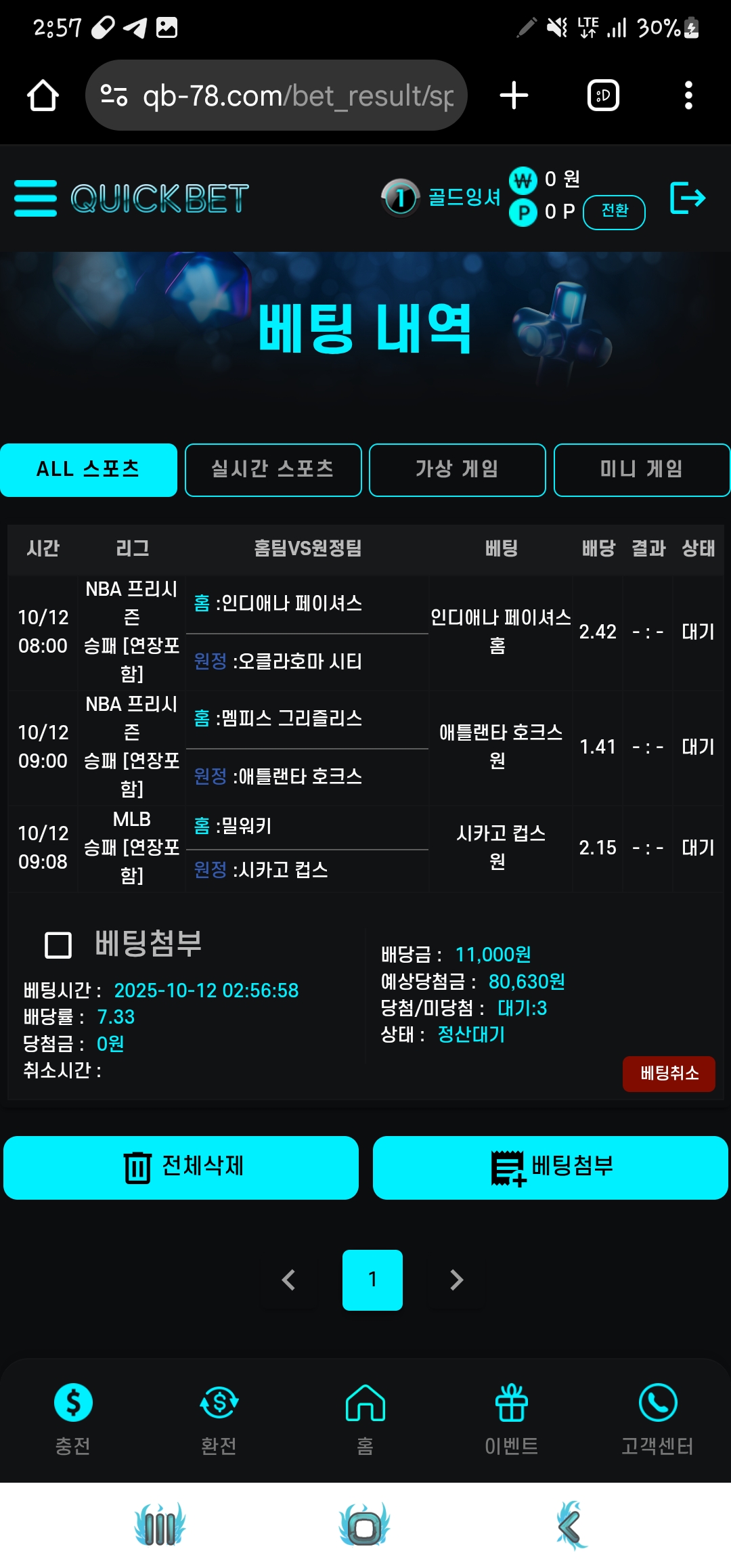Tap the 전체삭제 delete all button
731x1568 pixels.
pos(181,1167)
